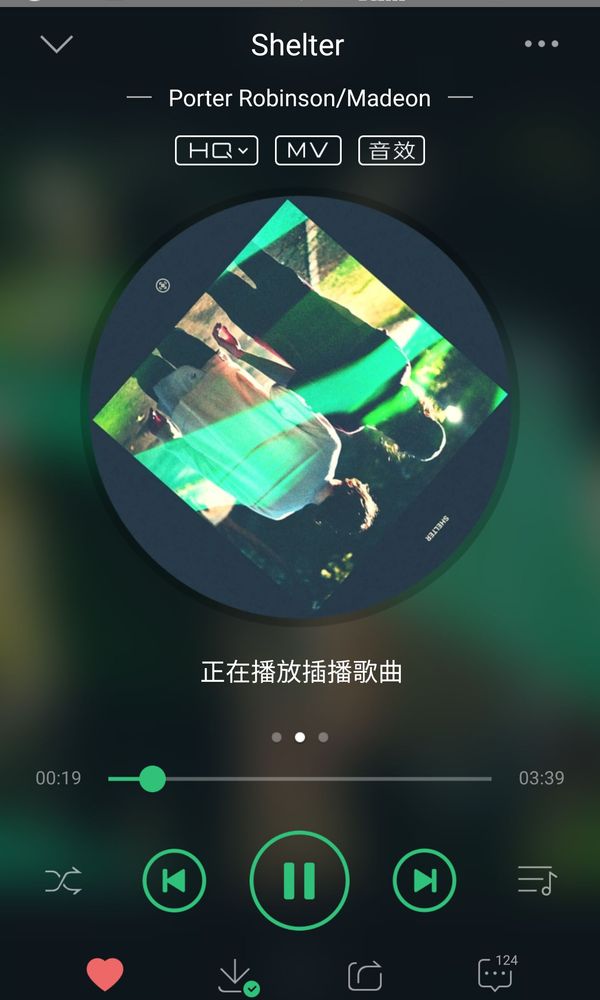Watch the MV for Shelter

(308, 150)
